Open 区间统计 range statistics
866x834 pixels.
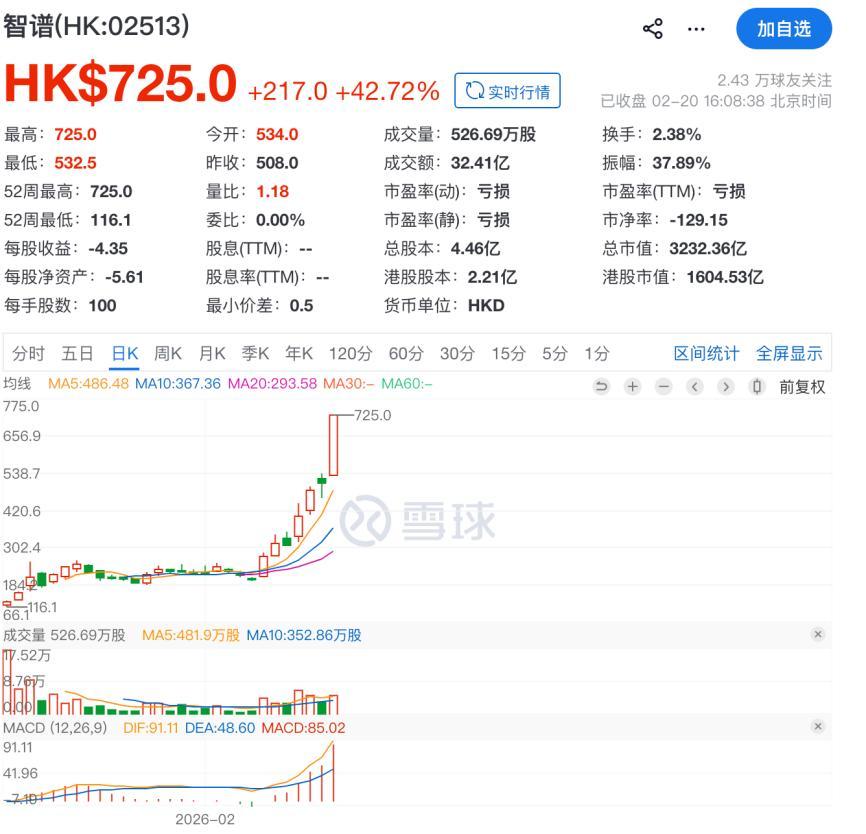706,353
